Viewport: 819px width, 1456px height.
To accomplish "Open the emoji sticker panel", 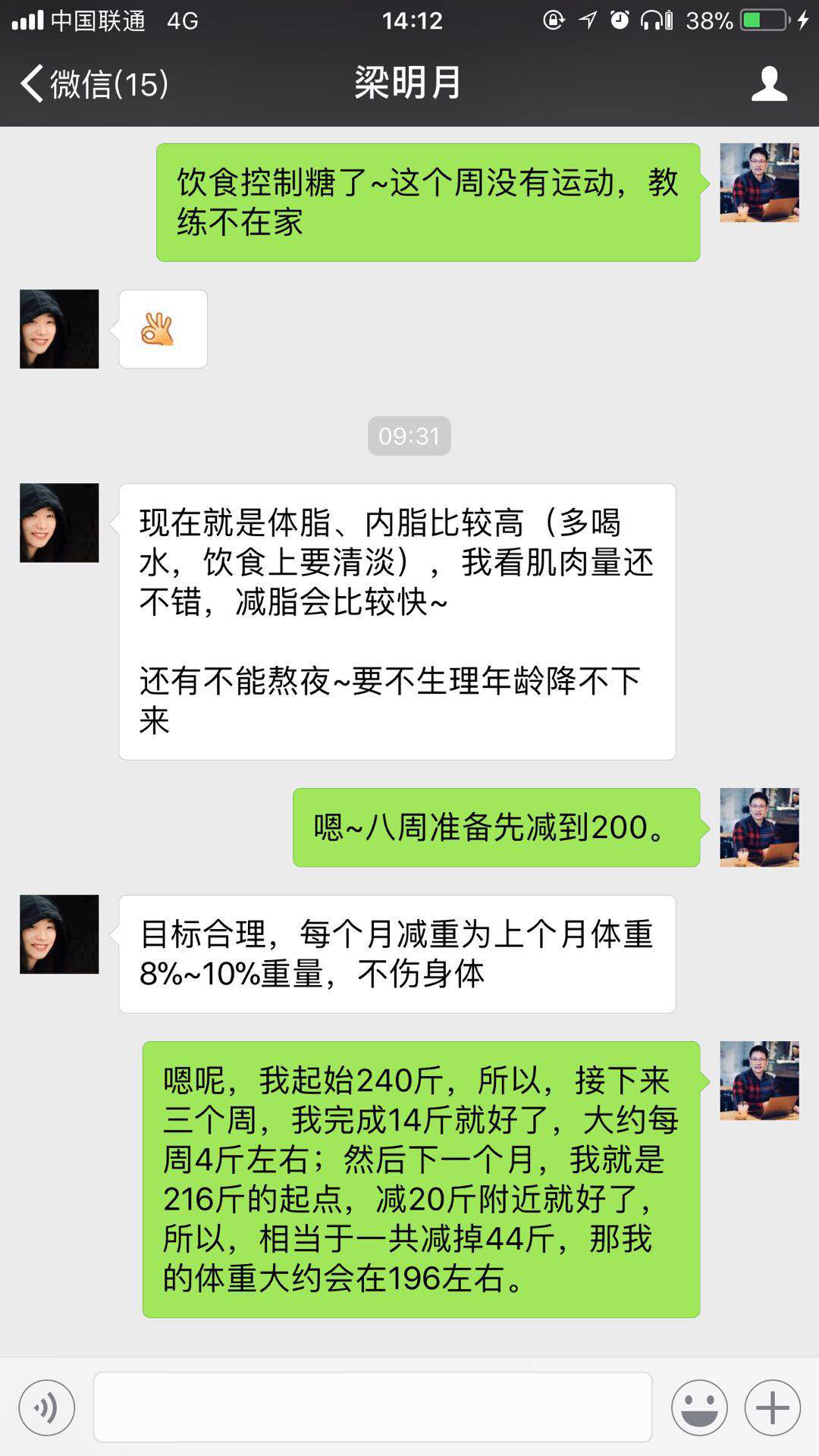I will pos(699,1407).
